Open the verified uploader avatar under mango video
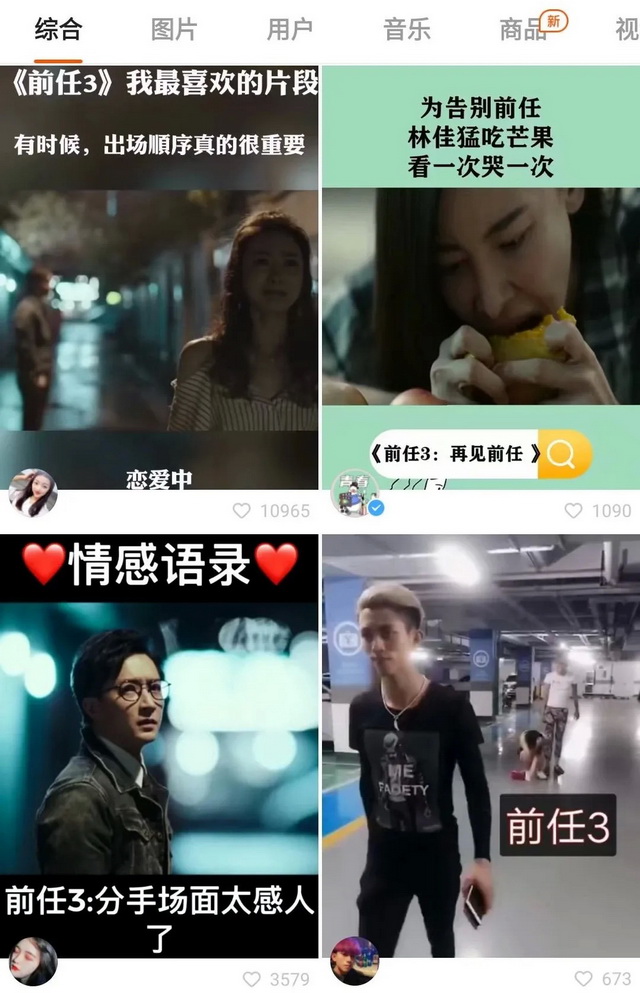 click(355, 493)
